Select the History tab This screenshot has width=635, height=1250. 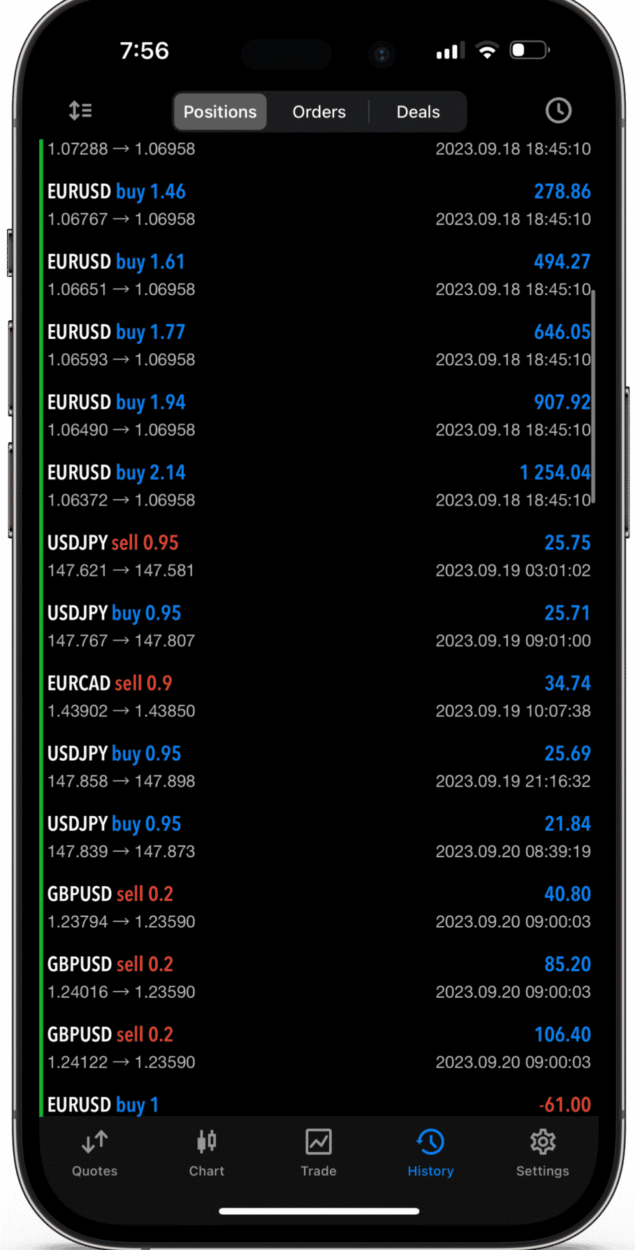click(431, 1152)
